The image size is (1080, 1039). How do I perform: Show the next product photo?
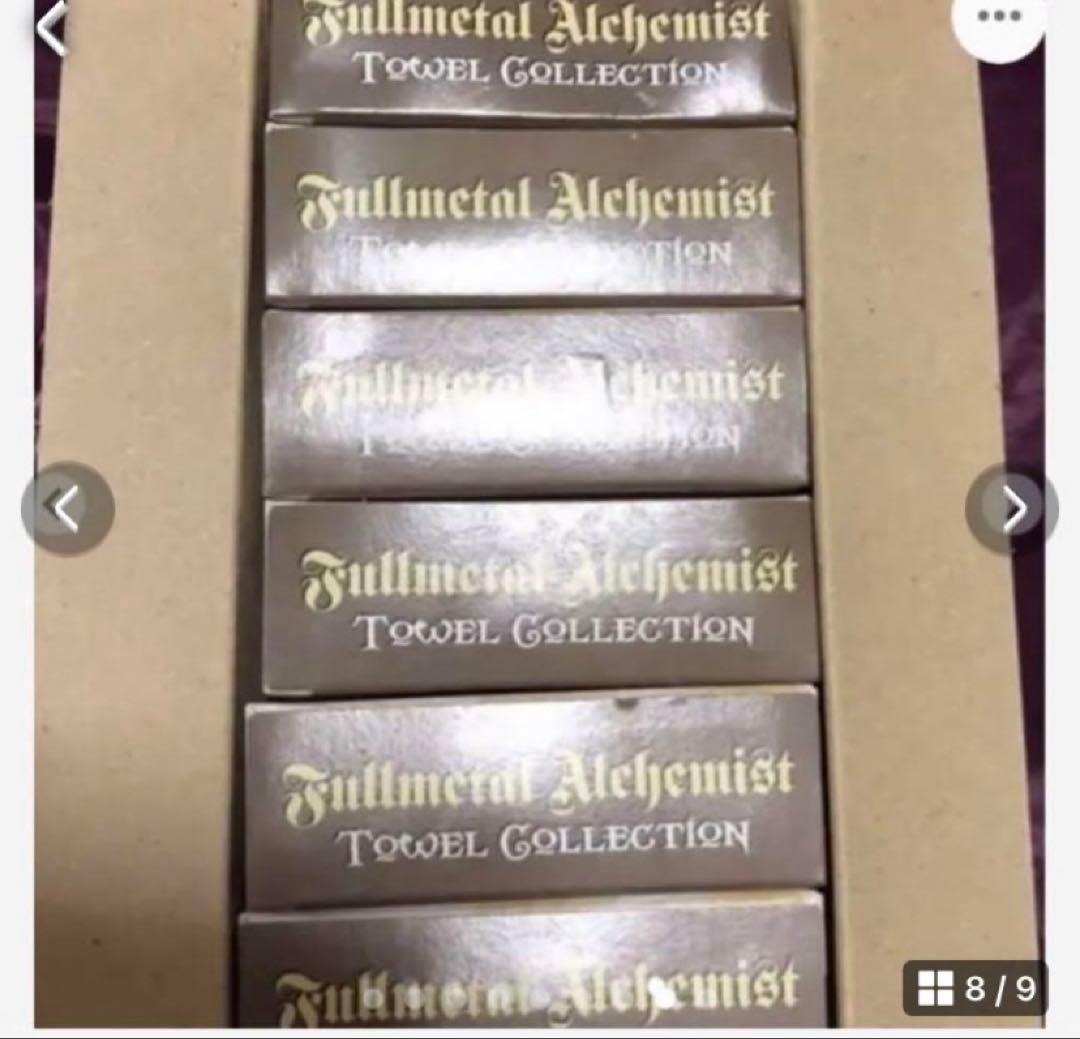tap(1011, 509)
